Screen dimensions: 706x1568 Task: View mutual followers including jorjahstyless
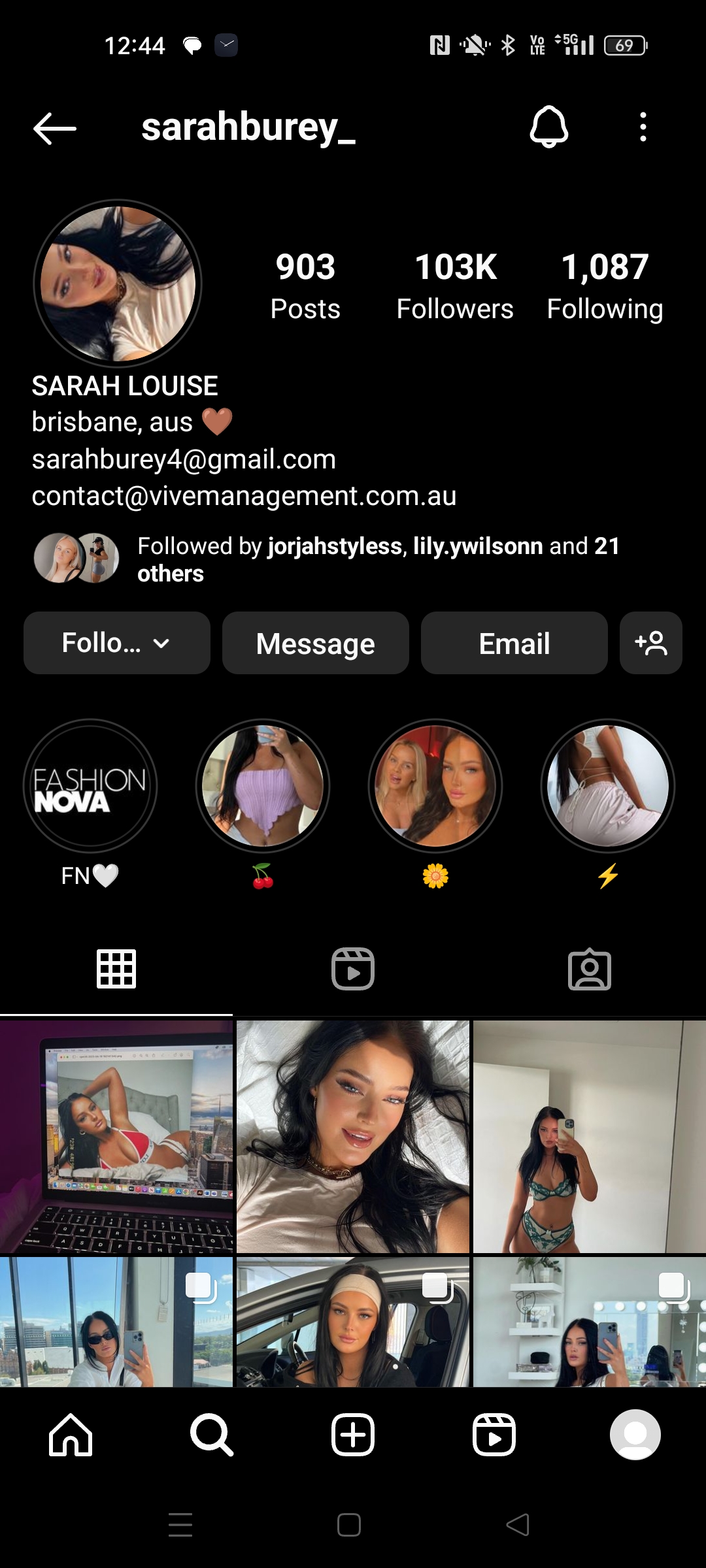(x=378, y=559)
